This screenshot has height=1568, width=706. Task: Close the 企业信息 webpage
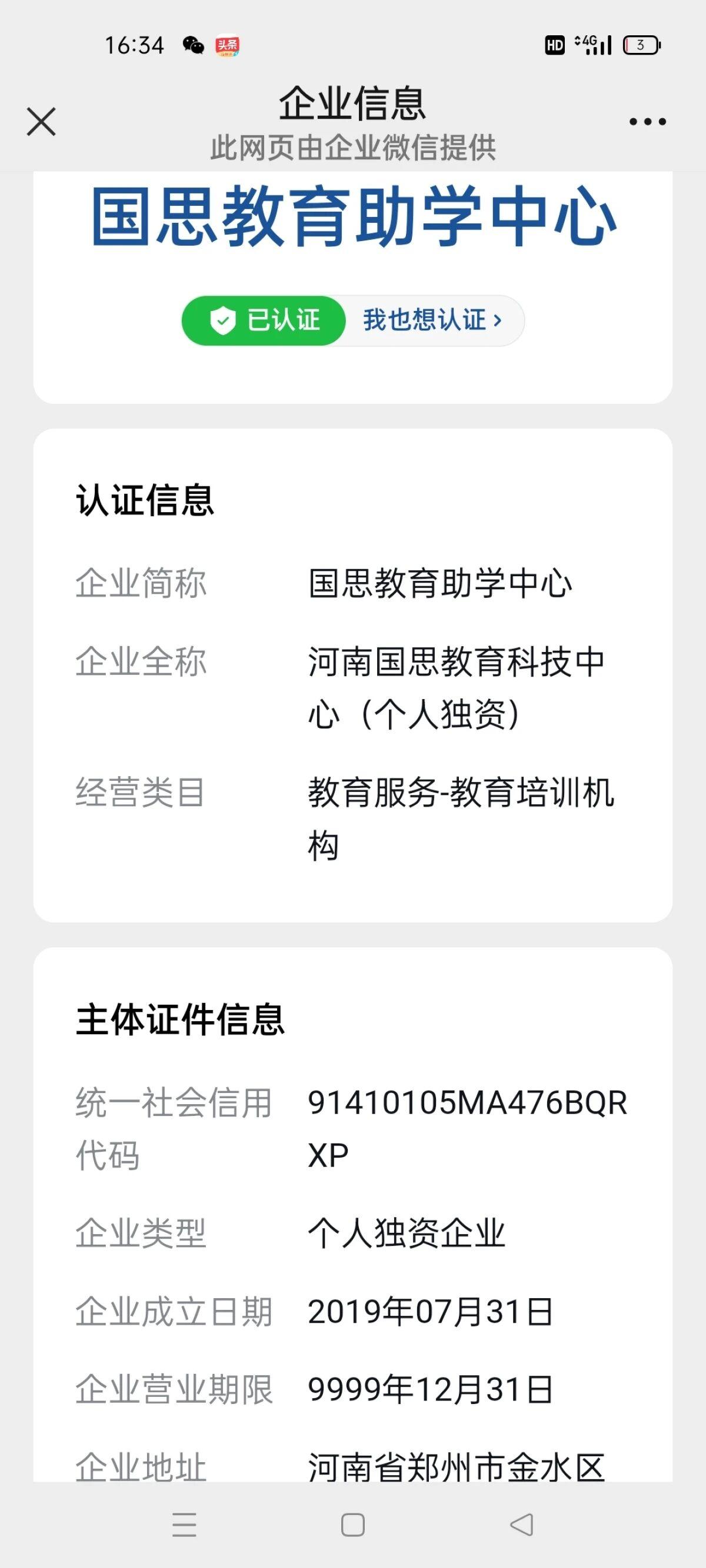[41, 121]
